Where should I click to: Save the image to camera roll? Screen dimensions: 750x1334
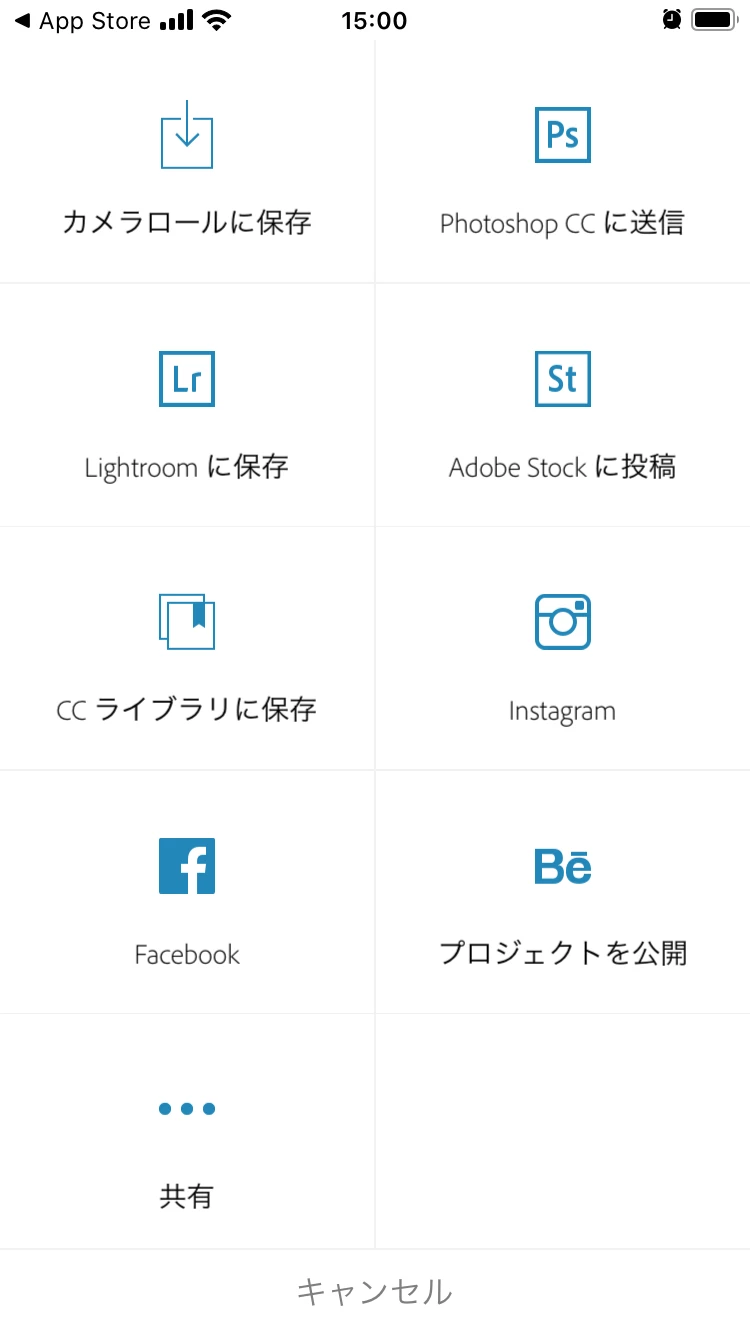pos(187,165)
